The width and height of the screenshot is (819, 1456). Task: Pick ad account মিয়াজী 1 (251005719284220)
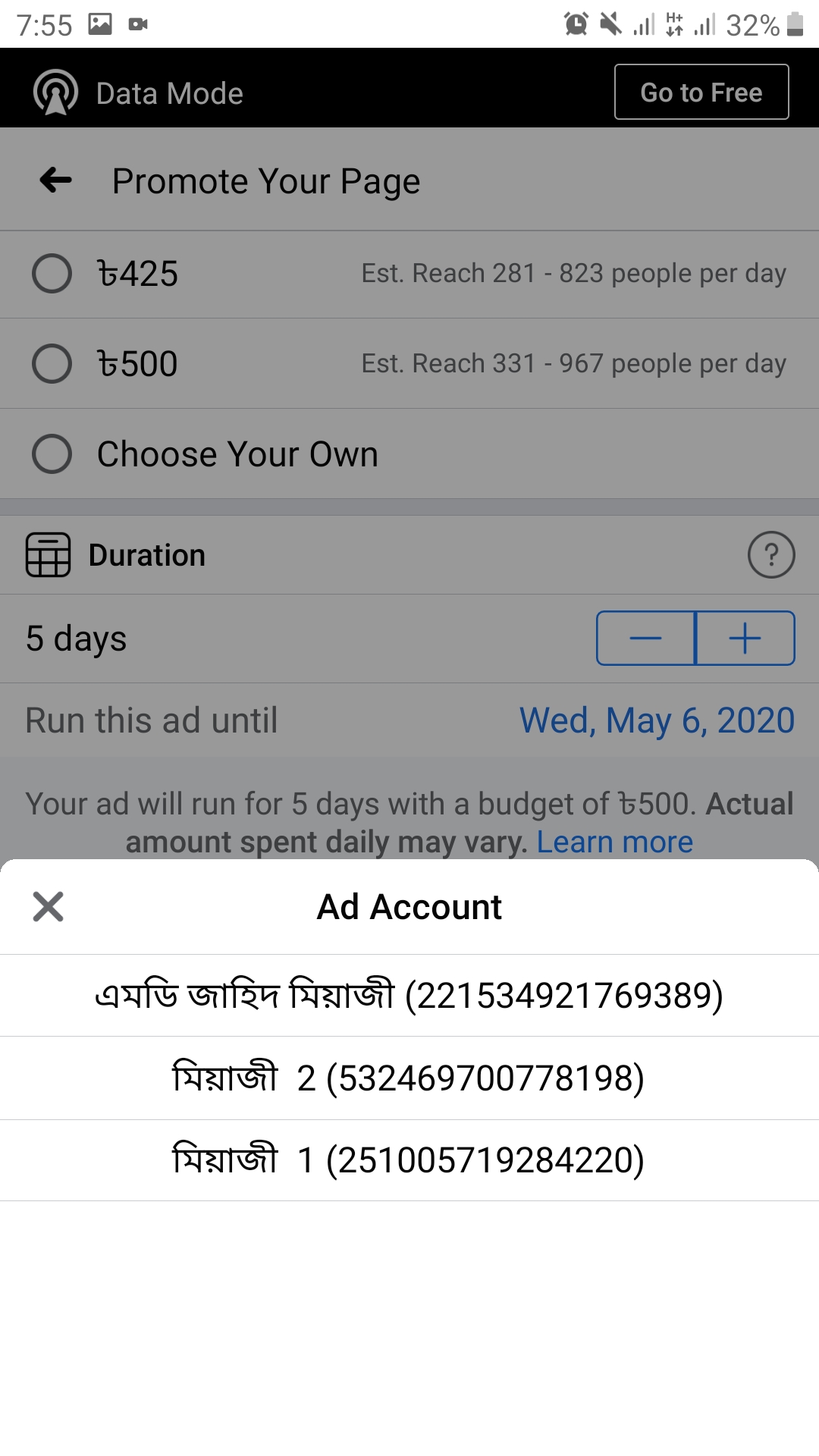click(409, 1160)
